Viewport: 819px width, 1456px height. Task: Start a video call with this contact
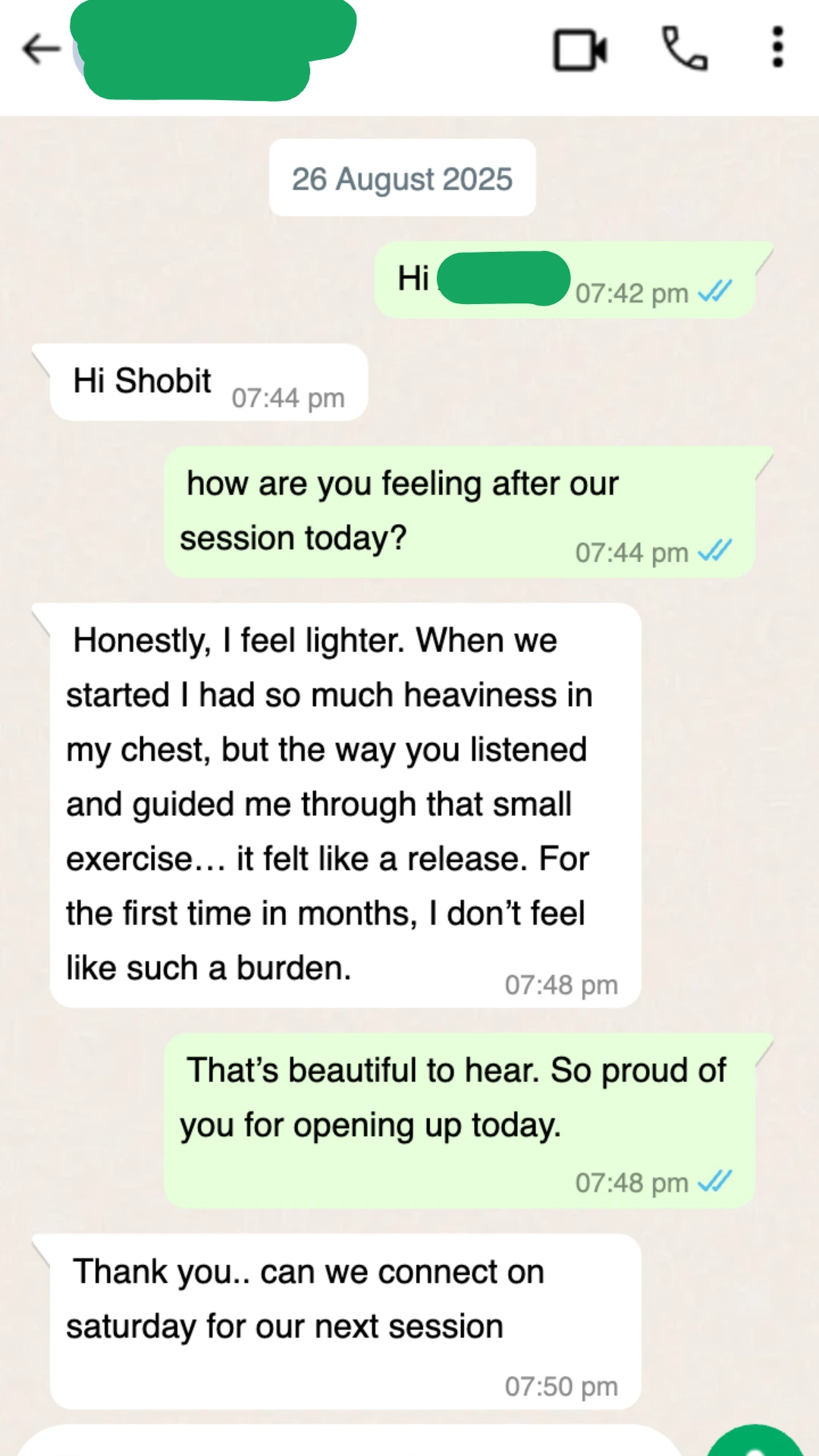click(x=580, y=50)
